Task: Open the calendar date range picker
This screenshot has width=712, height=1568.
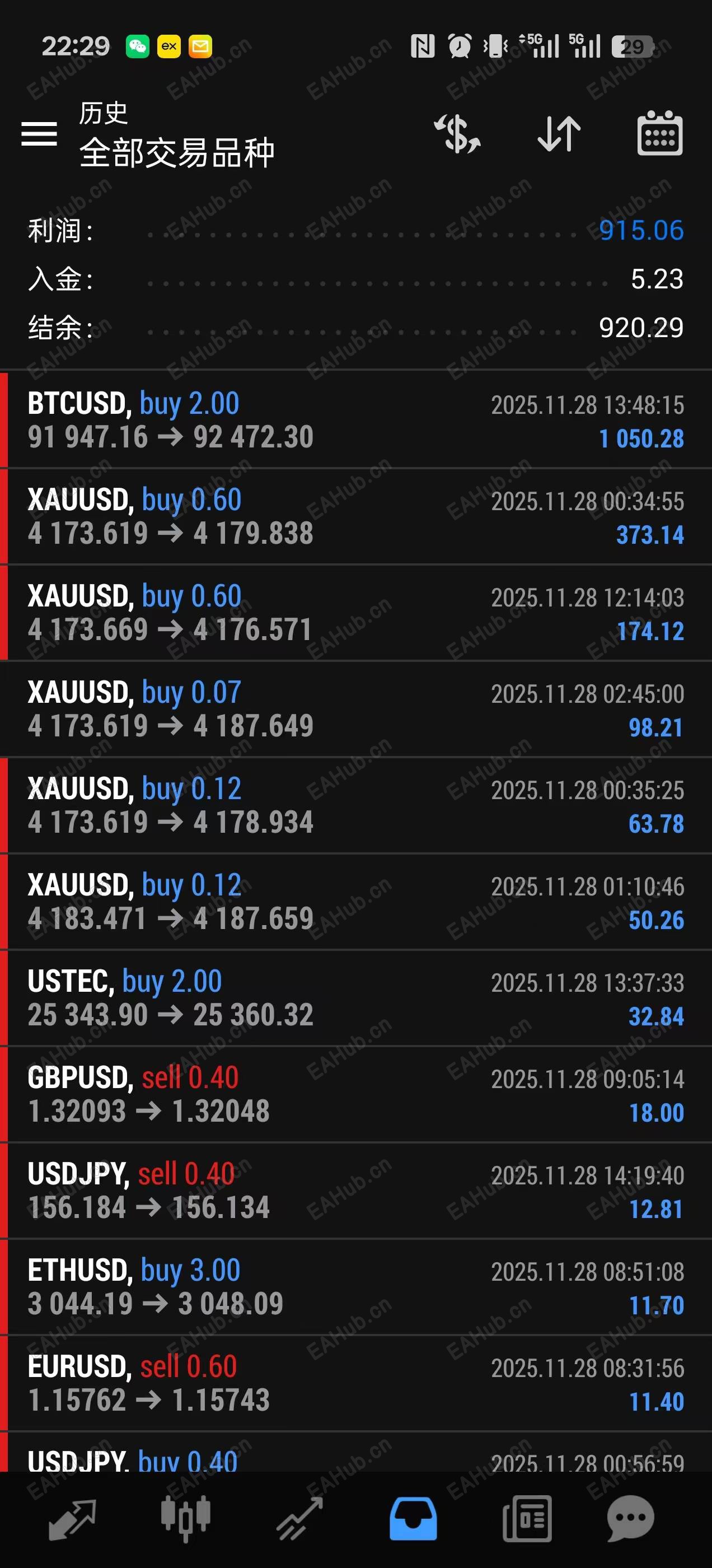Action: [660, 133]
